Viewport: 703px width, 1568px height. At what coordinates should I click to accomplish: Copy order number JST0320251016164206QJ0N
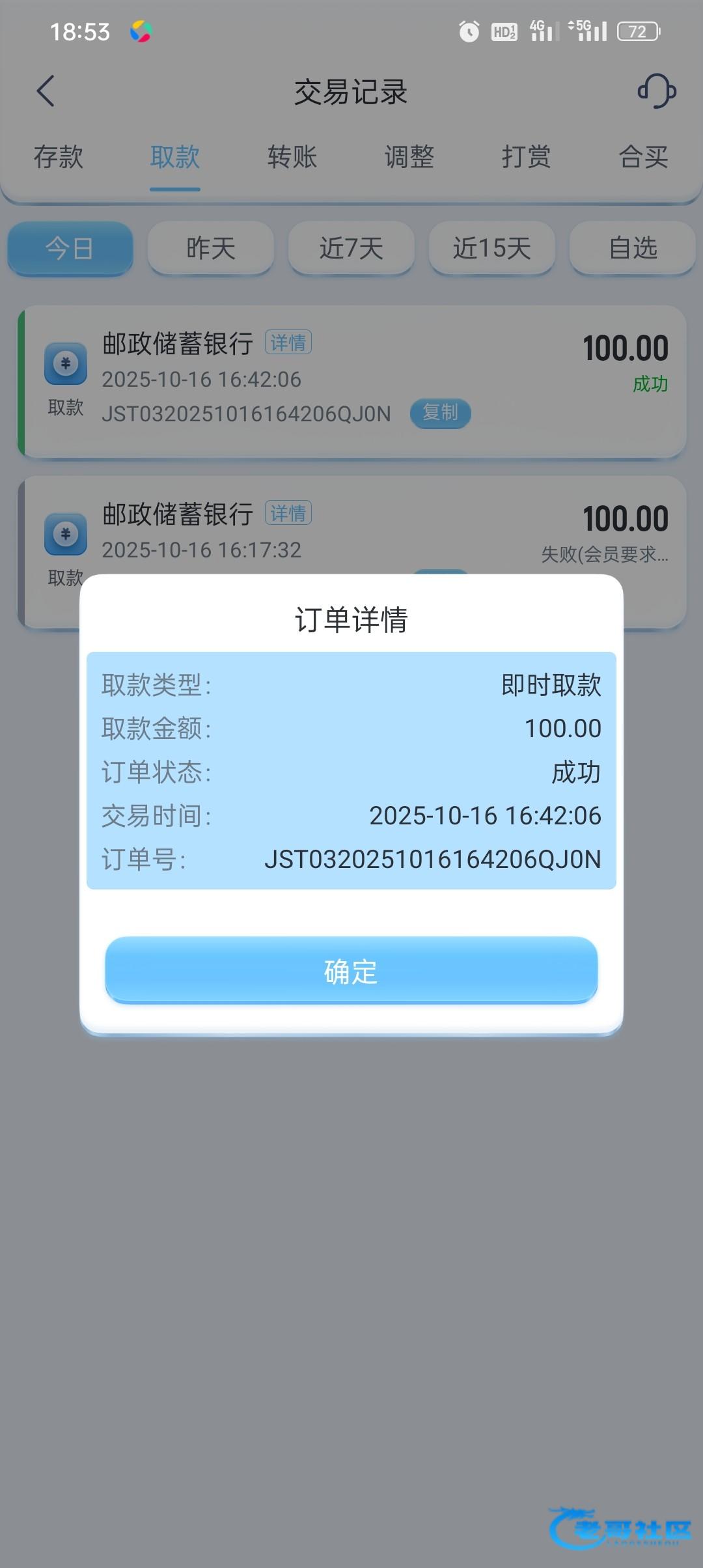440,413
